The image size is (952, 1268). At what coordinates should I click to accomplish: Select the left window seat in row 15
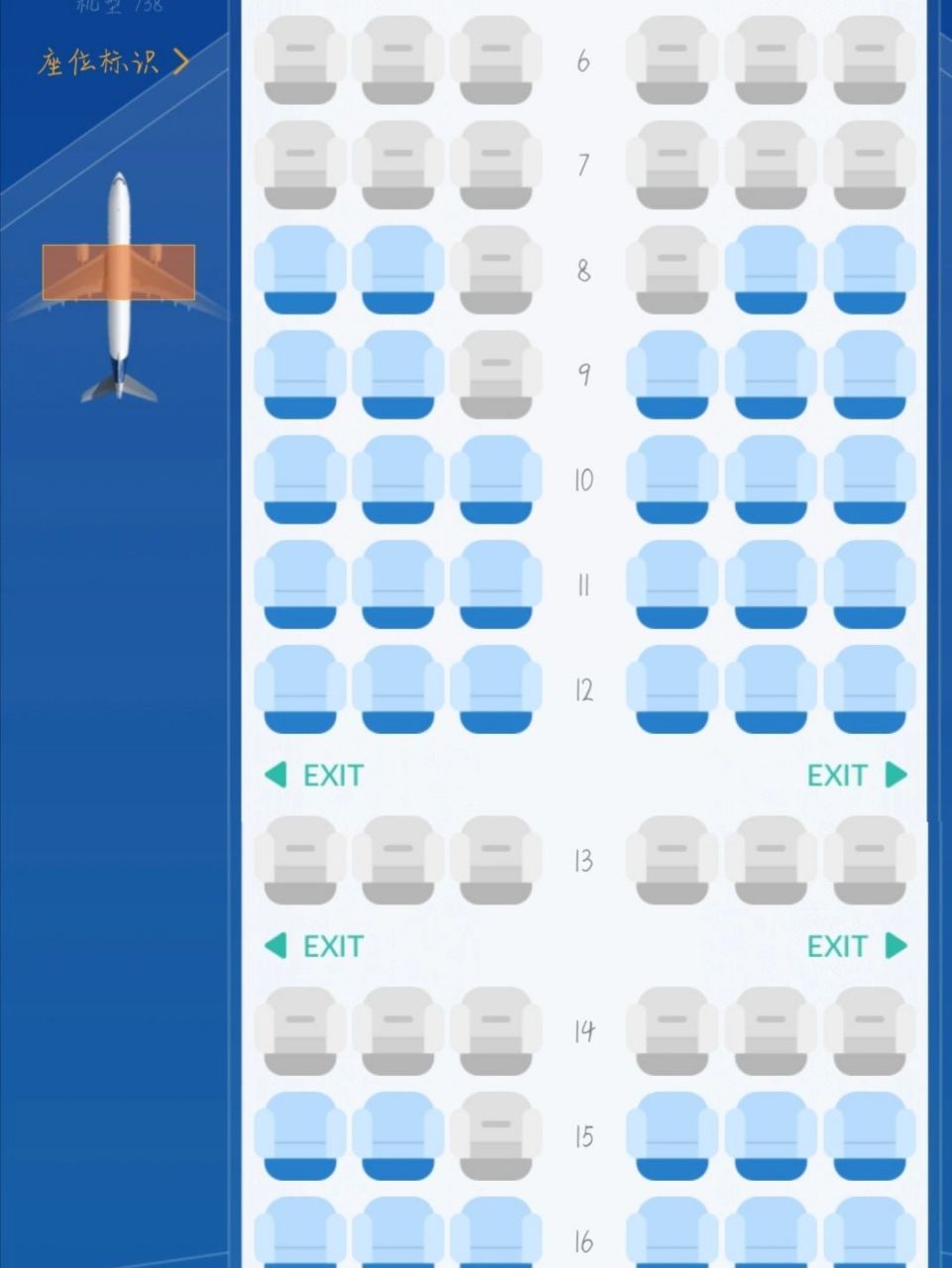pos(300,1135)
